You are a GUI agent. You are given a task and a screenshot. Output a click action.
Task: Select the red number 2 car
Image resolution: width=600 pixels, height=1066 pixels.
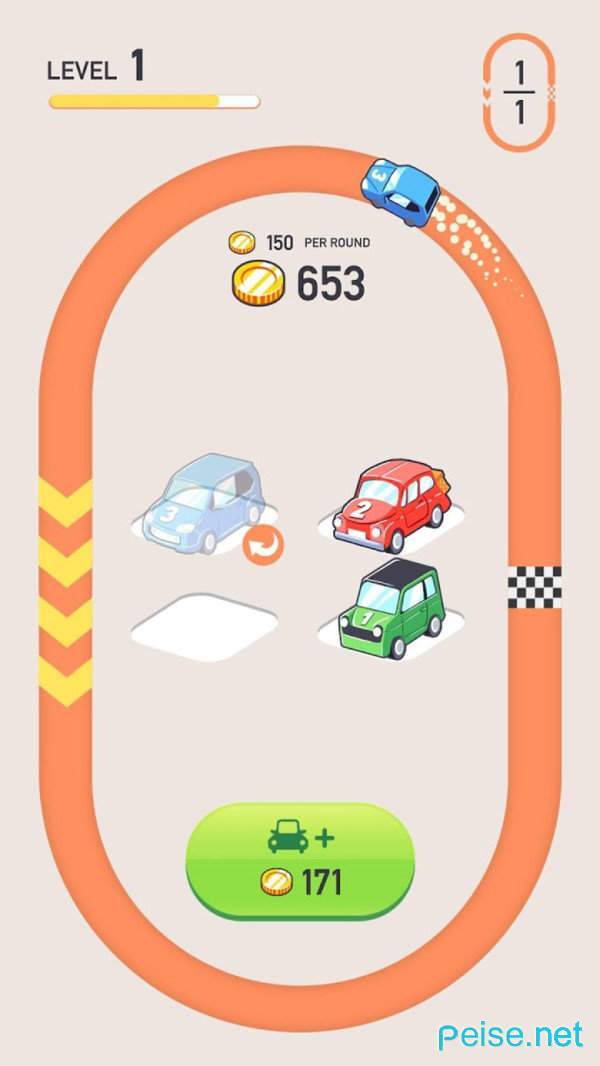click(392, 506)
